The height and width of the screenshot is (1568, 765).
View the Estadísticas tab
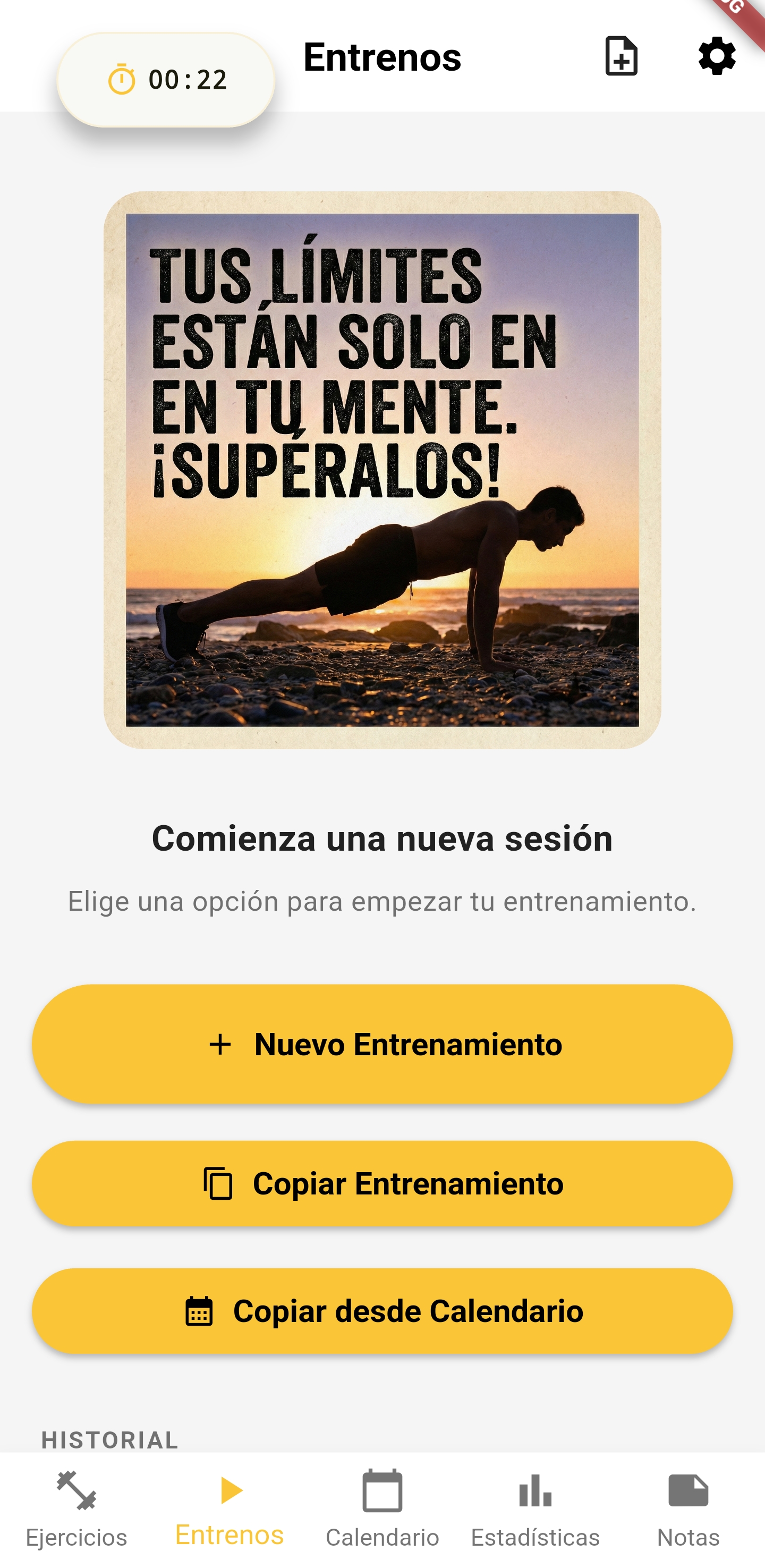pos(535,1508)
